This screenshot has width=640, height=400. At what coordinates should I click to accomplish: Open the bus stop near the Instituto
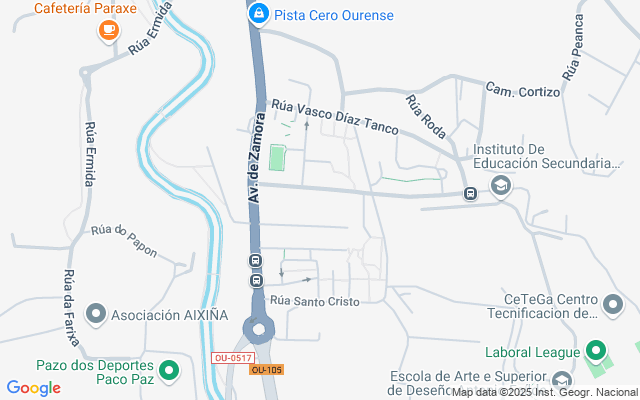tap(469, 194)
